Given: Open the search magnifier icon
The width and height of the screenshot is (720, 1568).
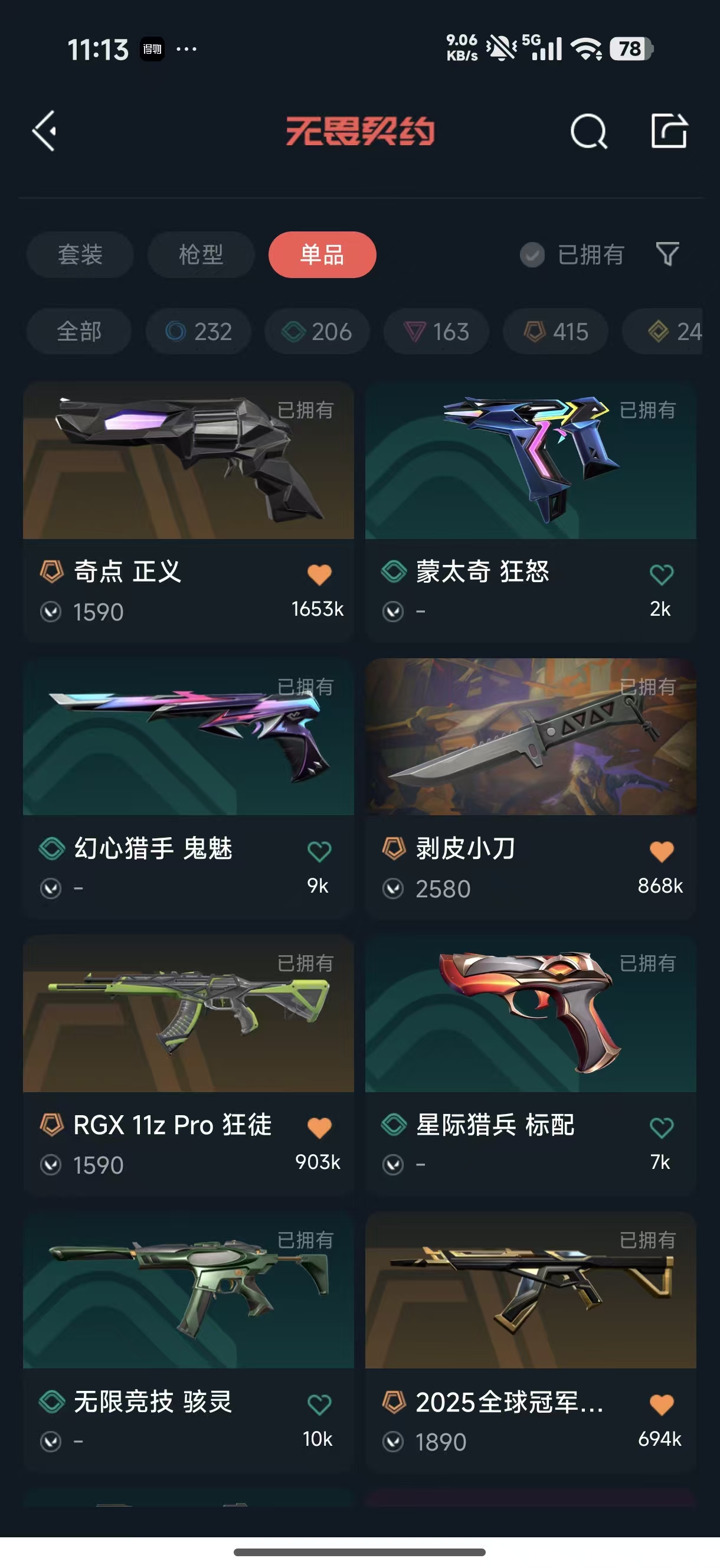Looking at the screenshot, I should coord(588,131).
